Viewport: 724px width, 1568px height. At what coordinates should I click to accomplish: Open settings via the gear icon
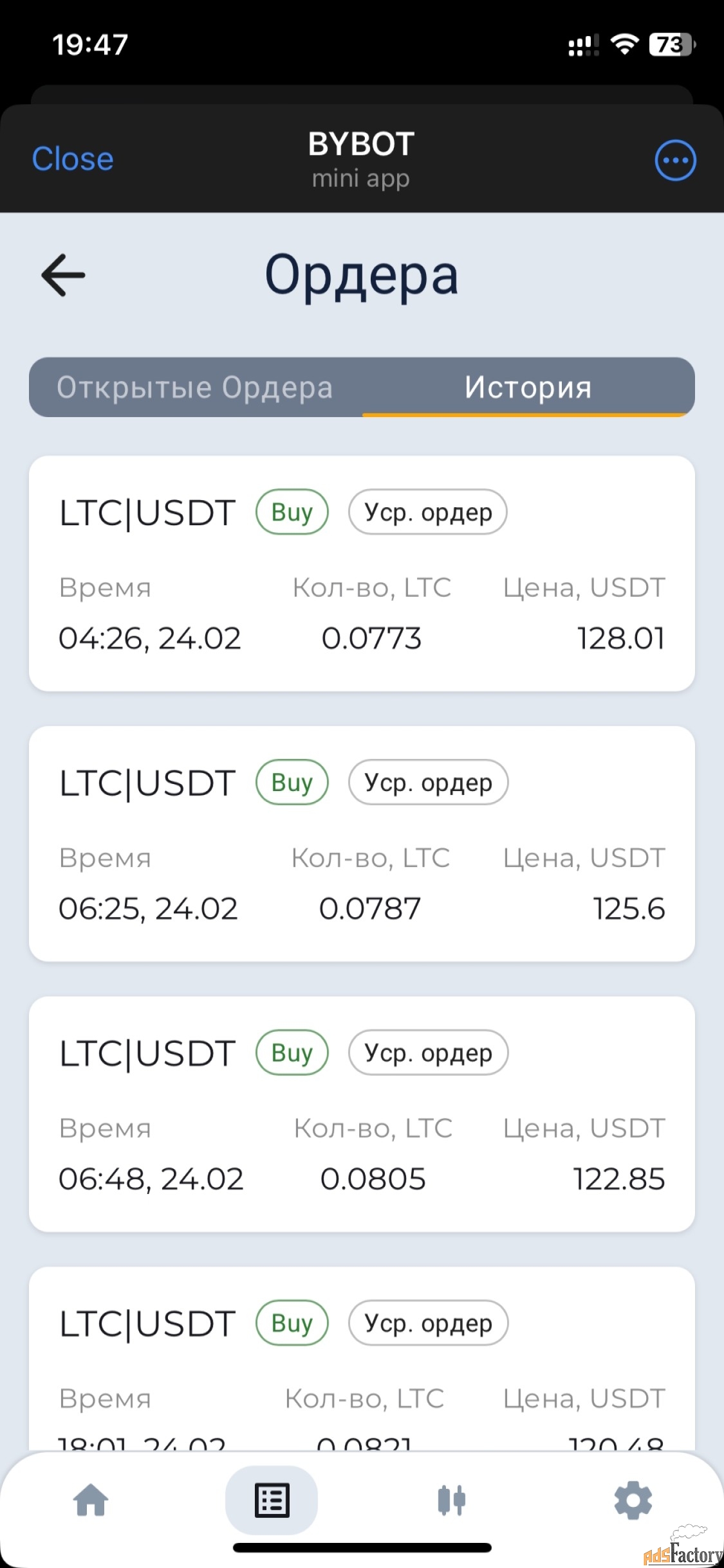[633, 1500]
